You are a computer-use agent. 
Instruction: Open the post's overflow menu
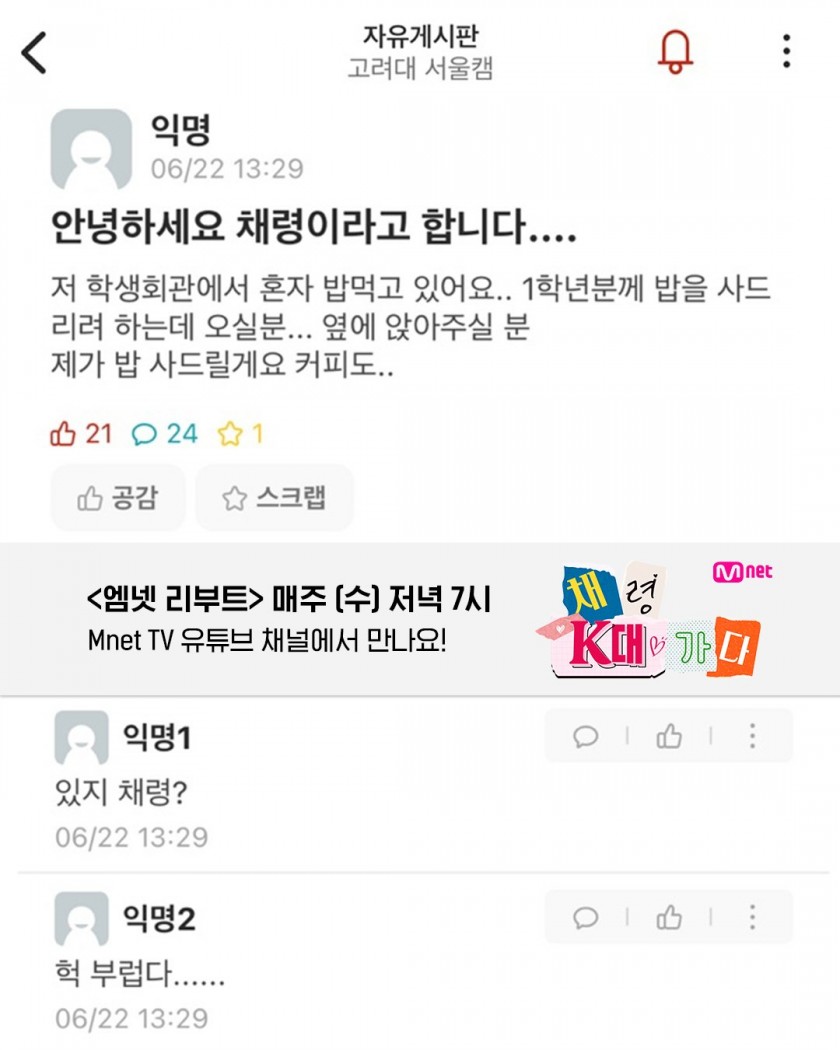coord(787,51)
